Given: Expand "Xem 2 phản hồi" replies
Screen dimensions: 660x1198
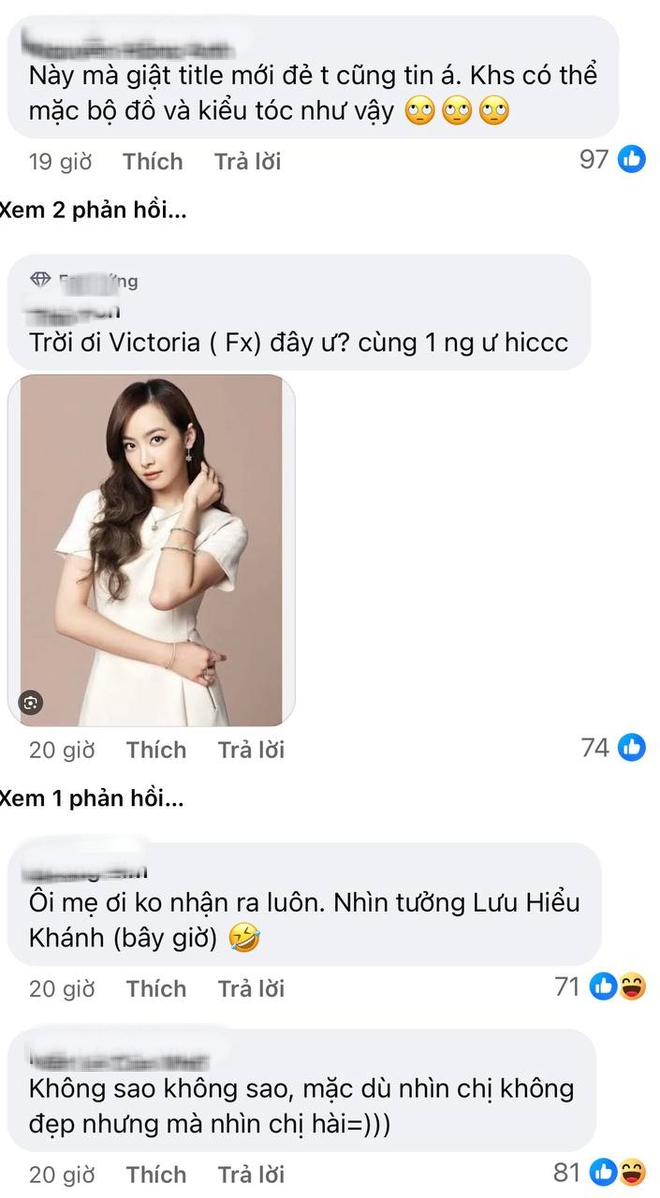Looking at the screenshot, I should [95, 211].
